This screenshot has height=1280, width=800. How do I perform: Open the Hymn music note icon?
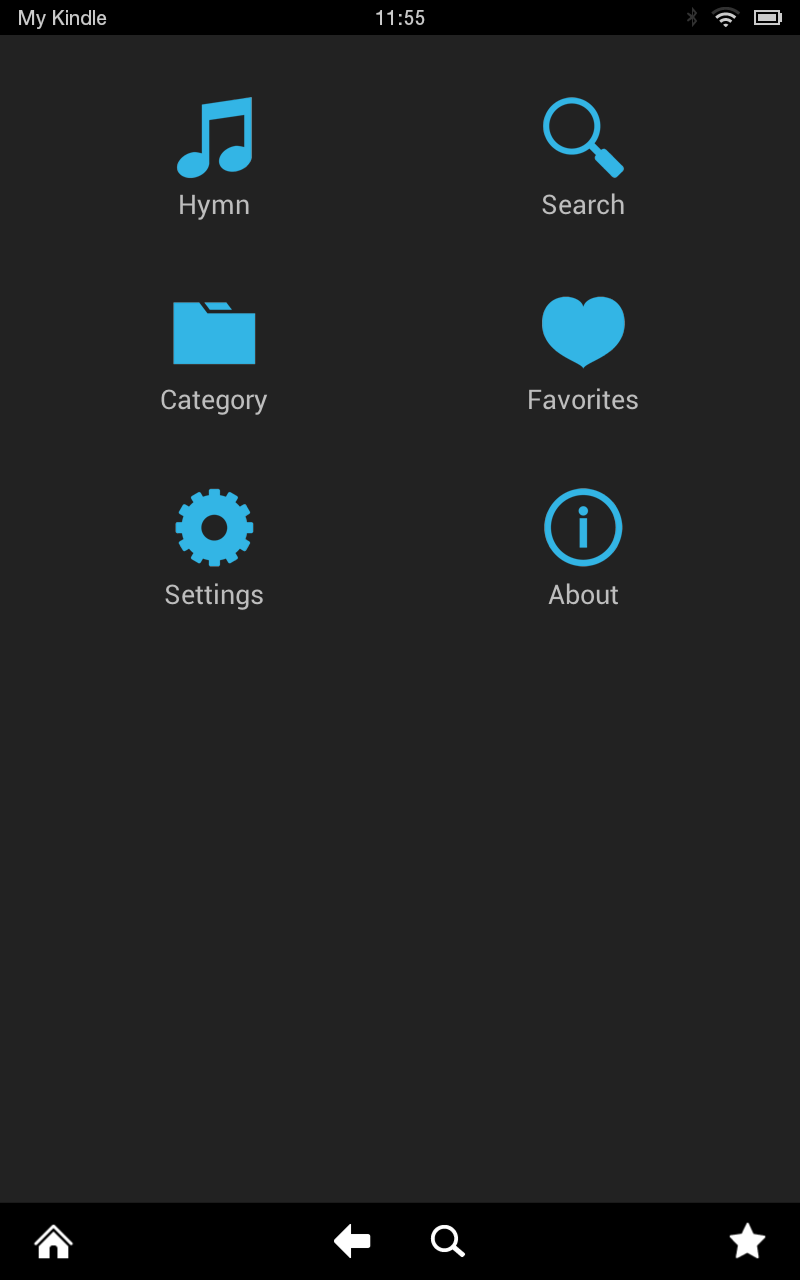pos(214,135)
